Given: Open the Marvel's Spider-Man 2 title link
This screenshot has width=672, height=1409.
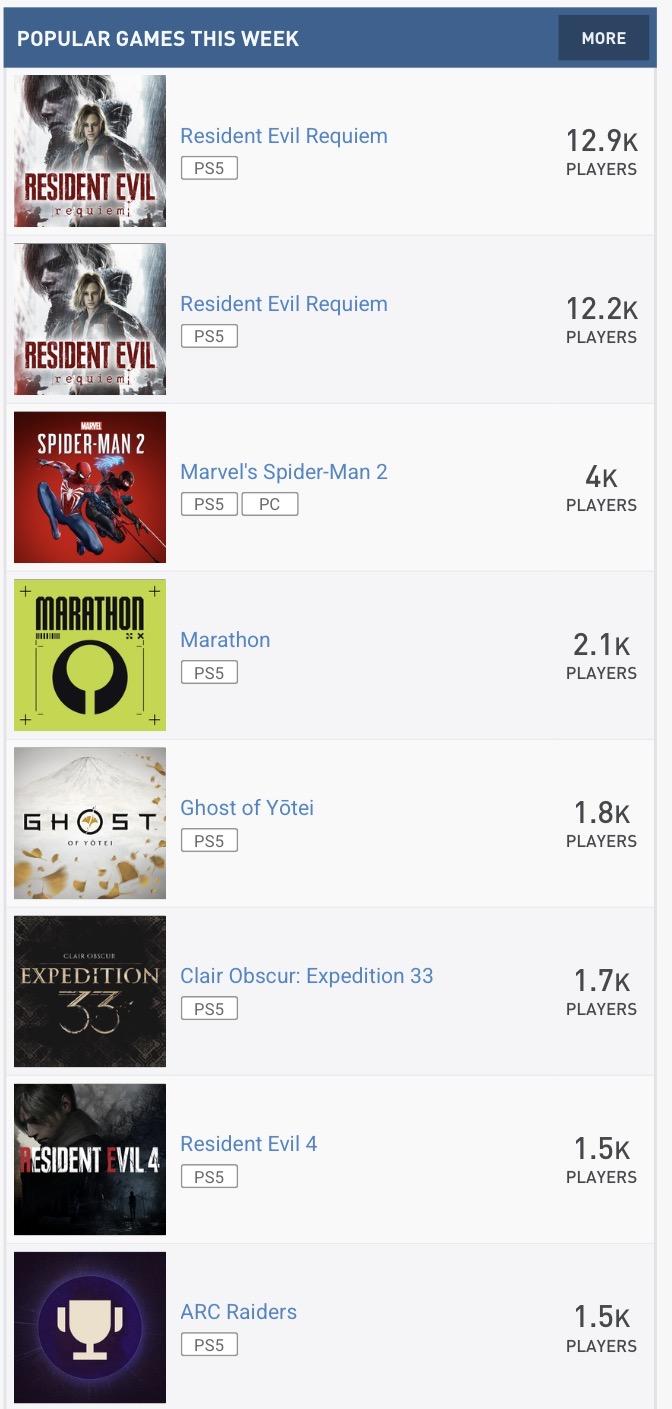Looking at the screenshot, I should pos(283,472).
